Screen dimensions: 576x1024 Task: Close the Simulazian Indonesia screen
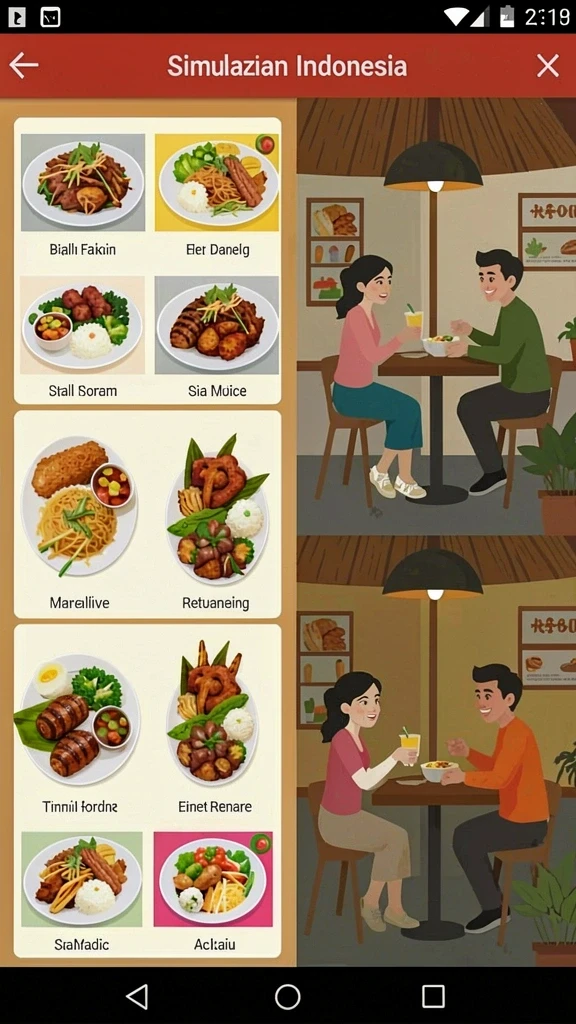547,65
